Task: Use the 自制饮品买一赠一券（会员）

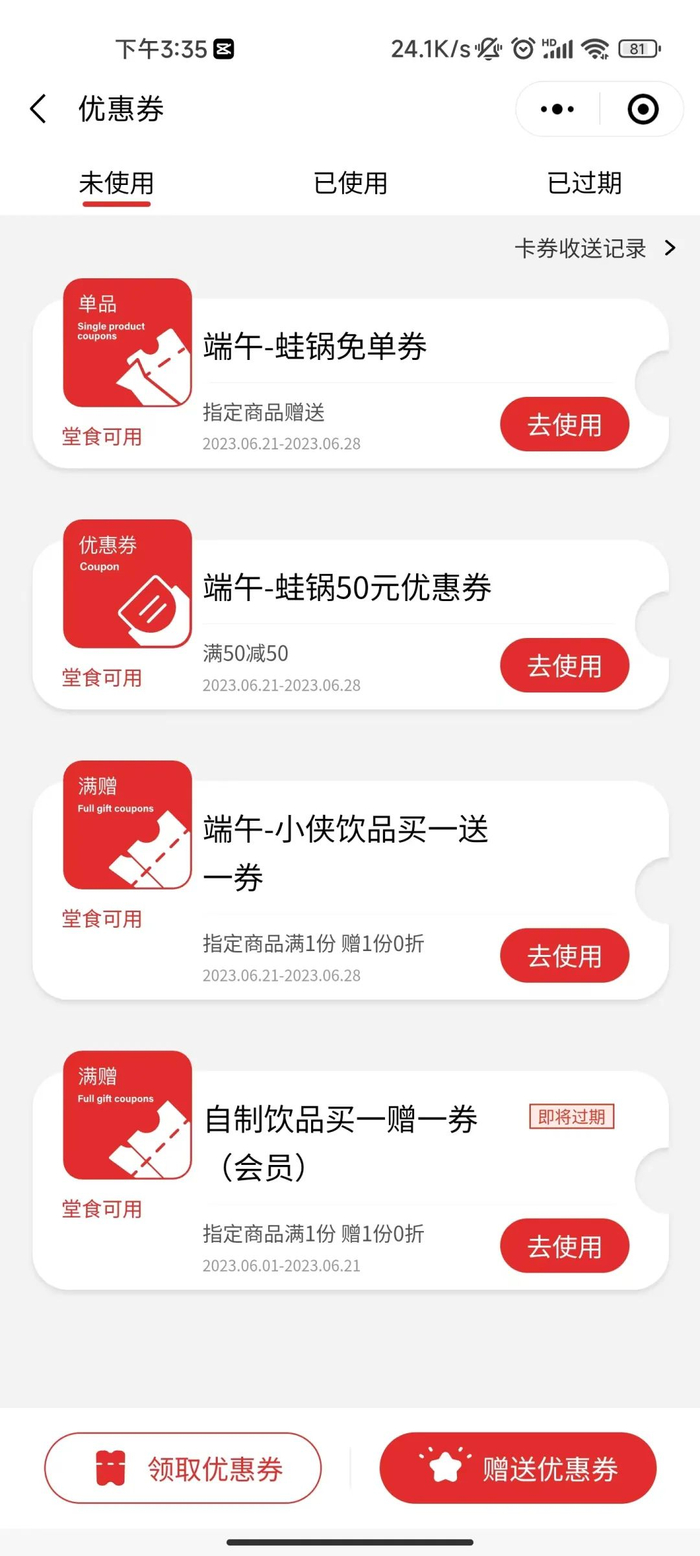Action: [x=565, y=1246]
